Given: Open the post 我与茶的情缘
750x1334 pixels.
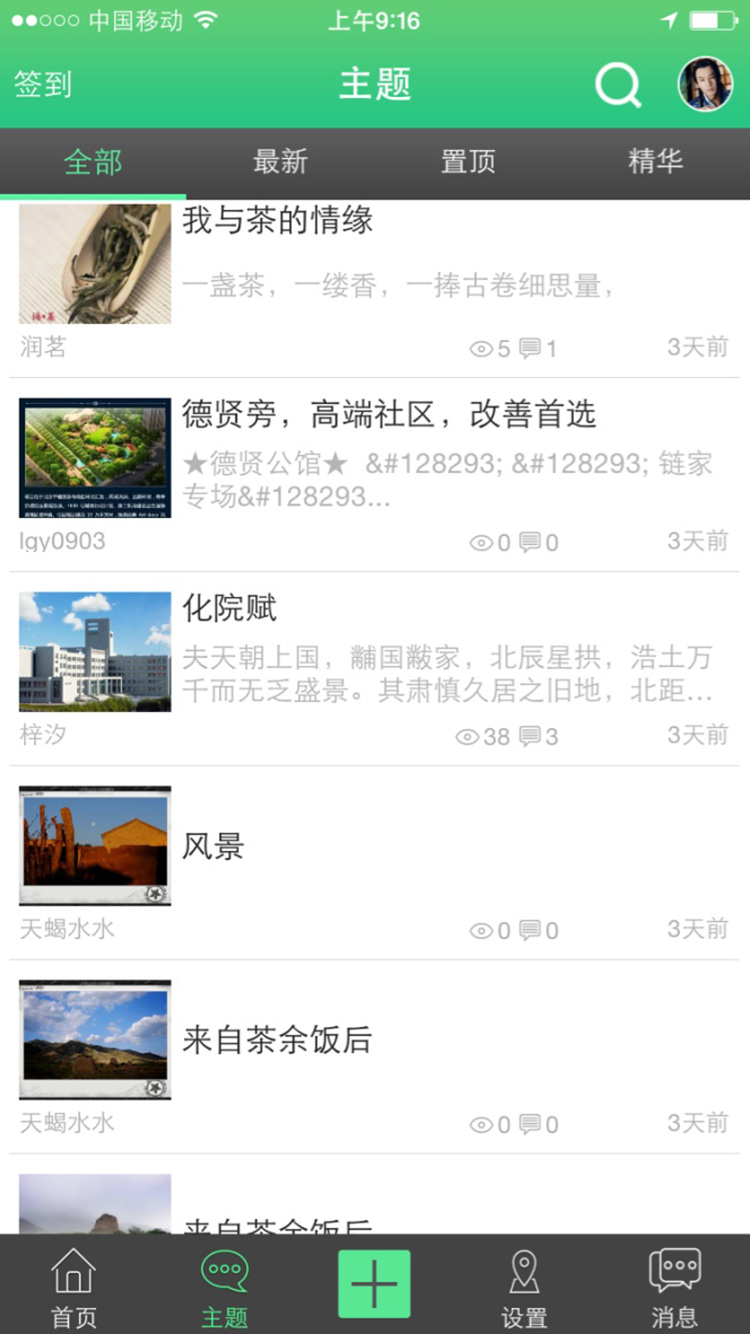Looking at the screenshot, I should coord(278,221).
